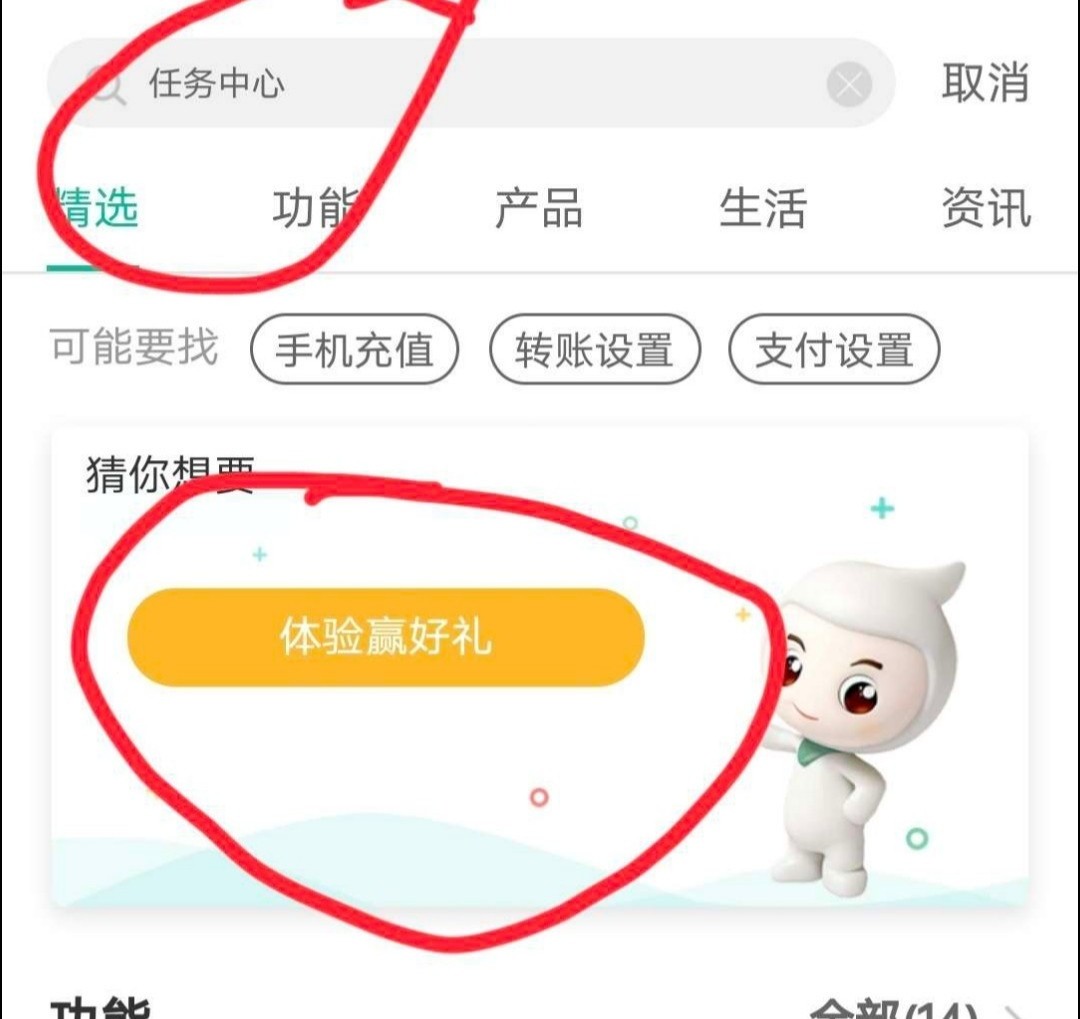Switch to the 产品 tab
The image size is (1080, 1019).
click(x=538, y=210)
